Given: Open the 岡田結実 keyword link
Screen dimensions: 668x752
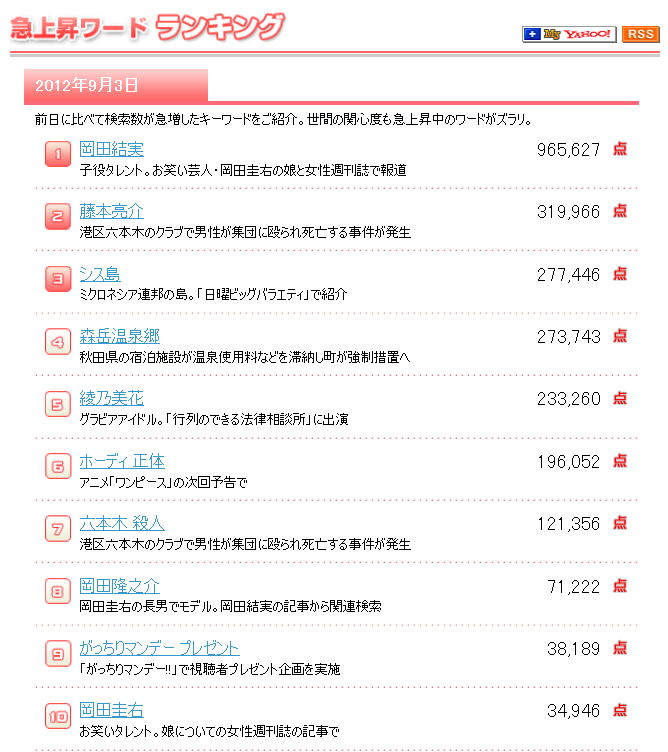Looking at the screenshot, I should [x=111, y=149].
